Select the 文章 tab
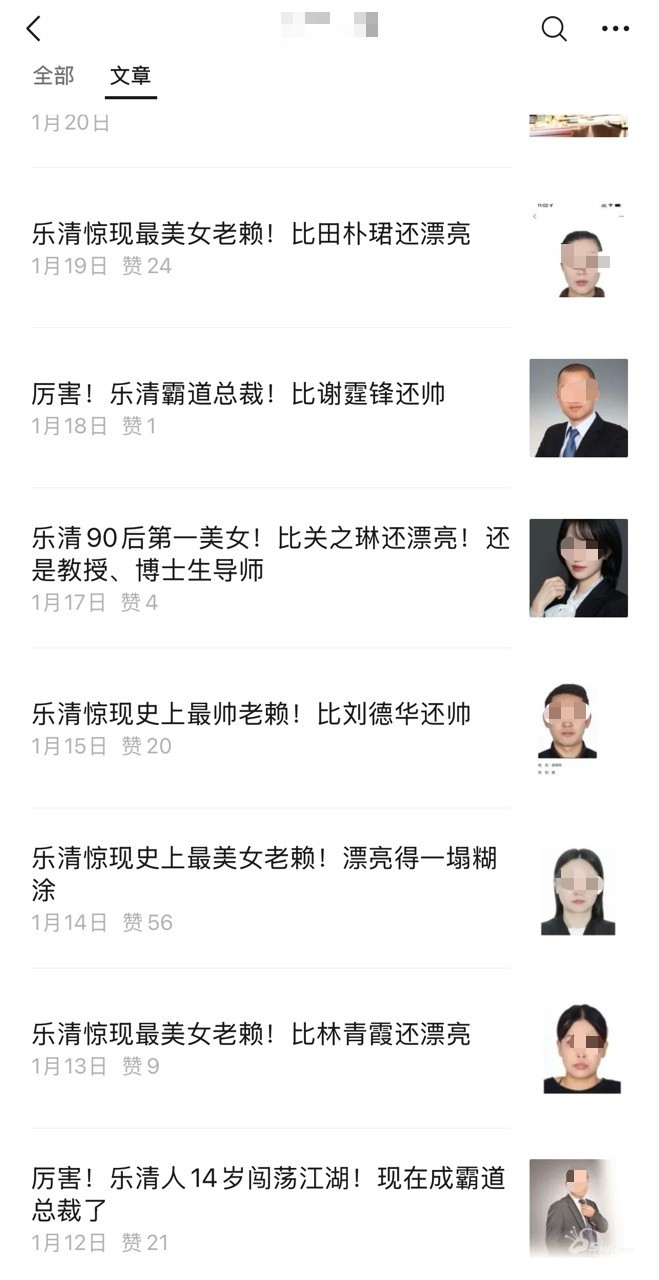The image size is (659, 1280). click(131, 76)
